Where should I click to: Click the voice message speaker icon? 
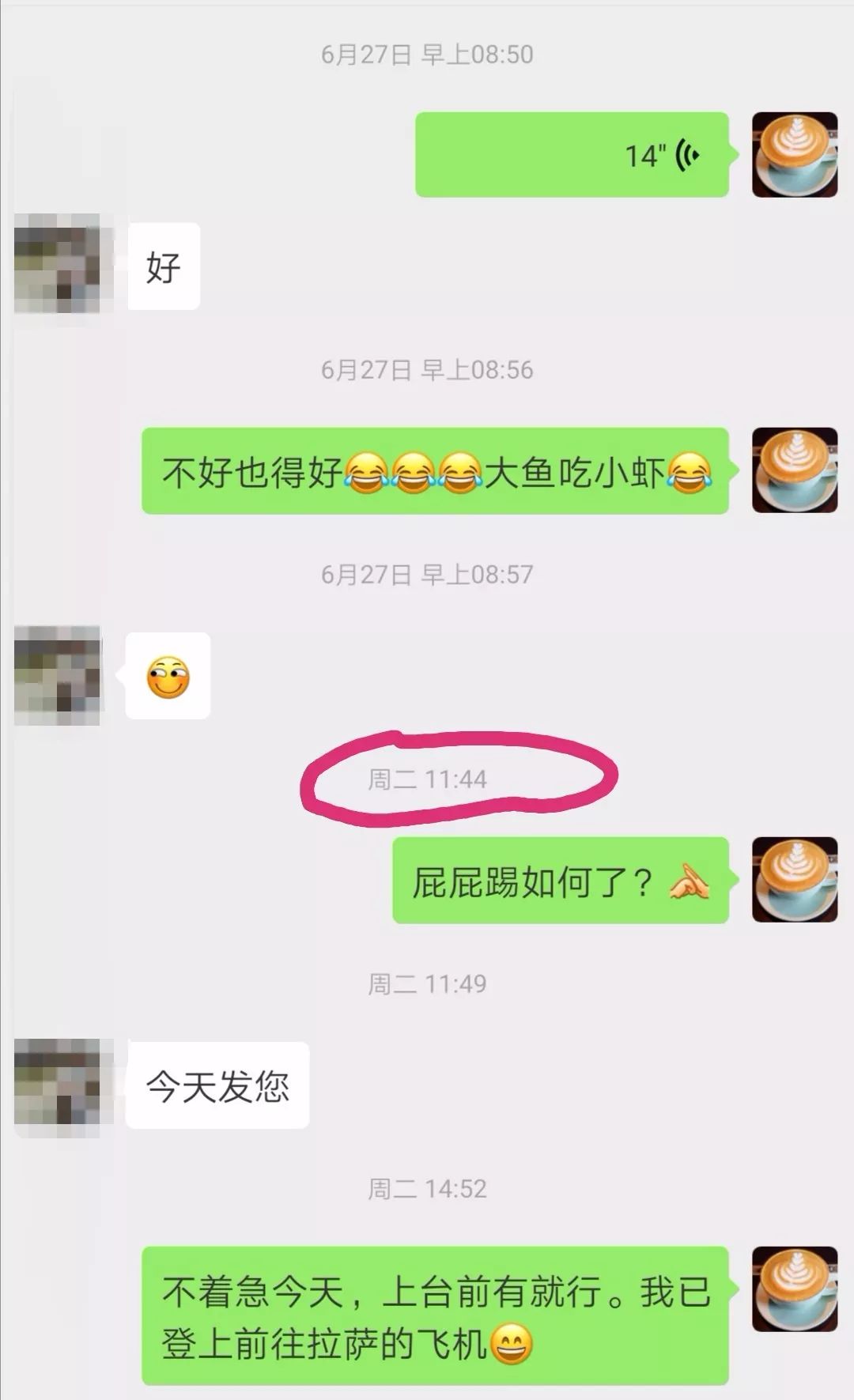coord(687,154)
